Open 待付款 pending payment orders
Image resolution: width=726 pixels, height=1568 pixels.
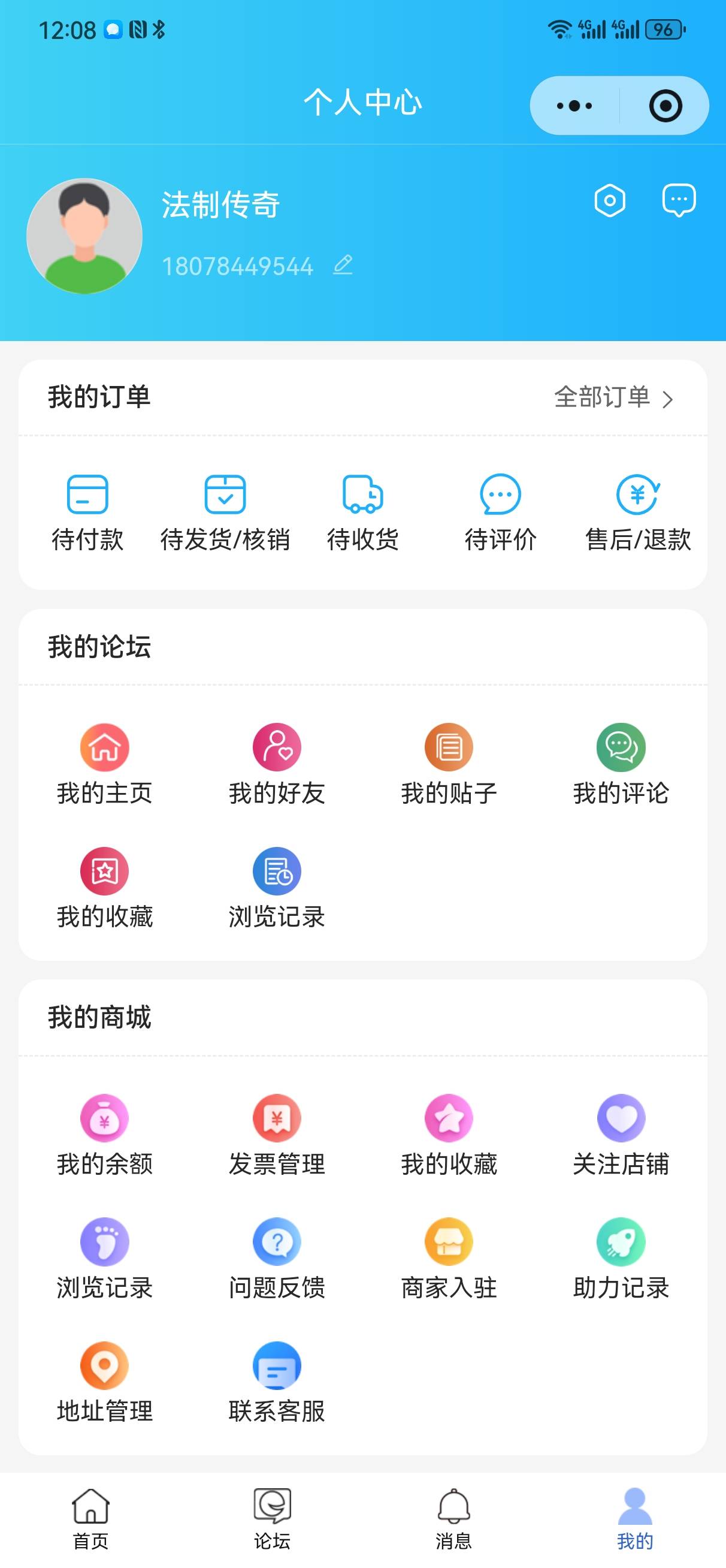click(x=87, y=512)
